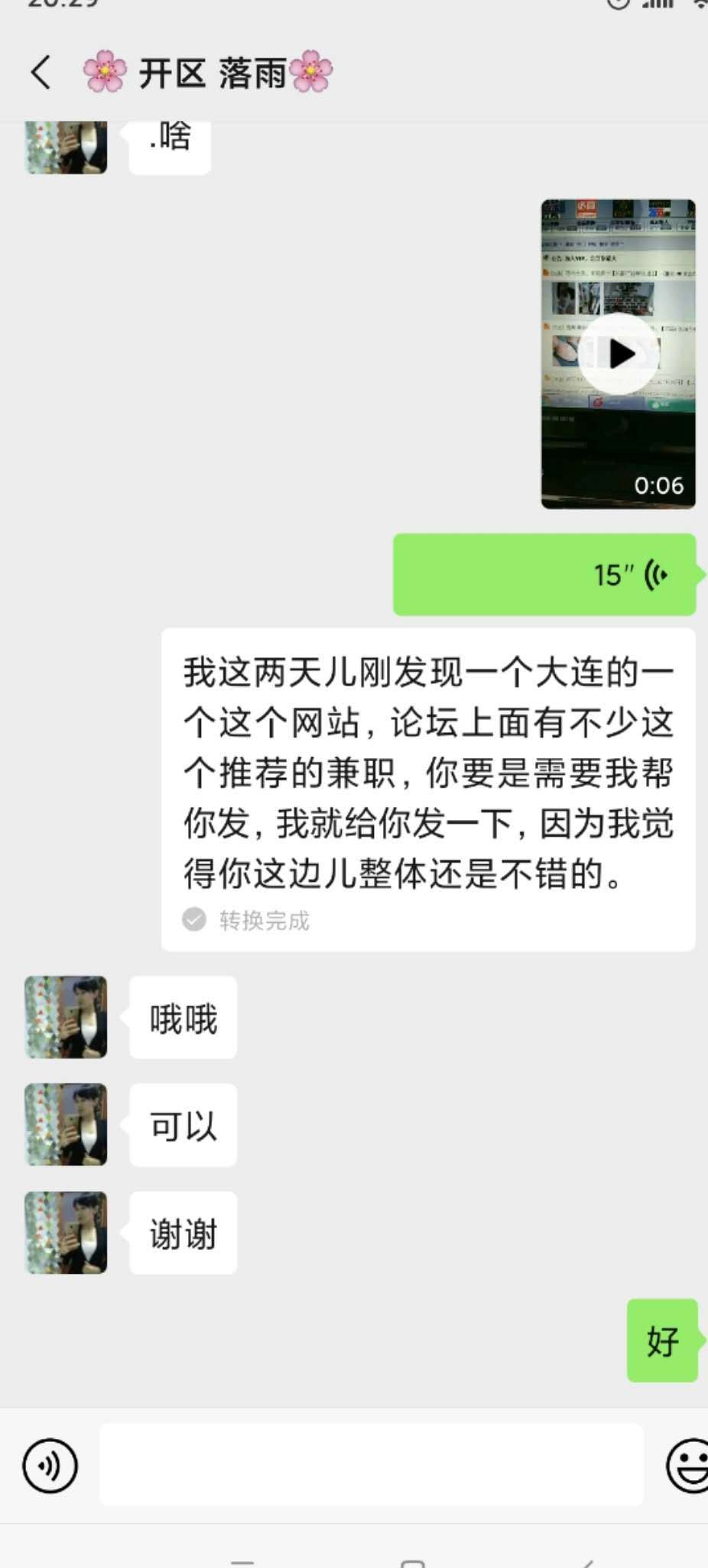This screenshot has height=1568, width=708.
Task: Select the 可以 message bubble
Action: pos(182,1125)
